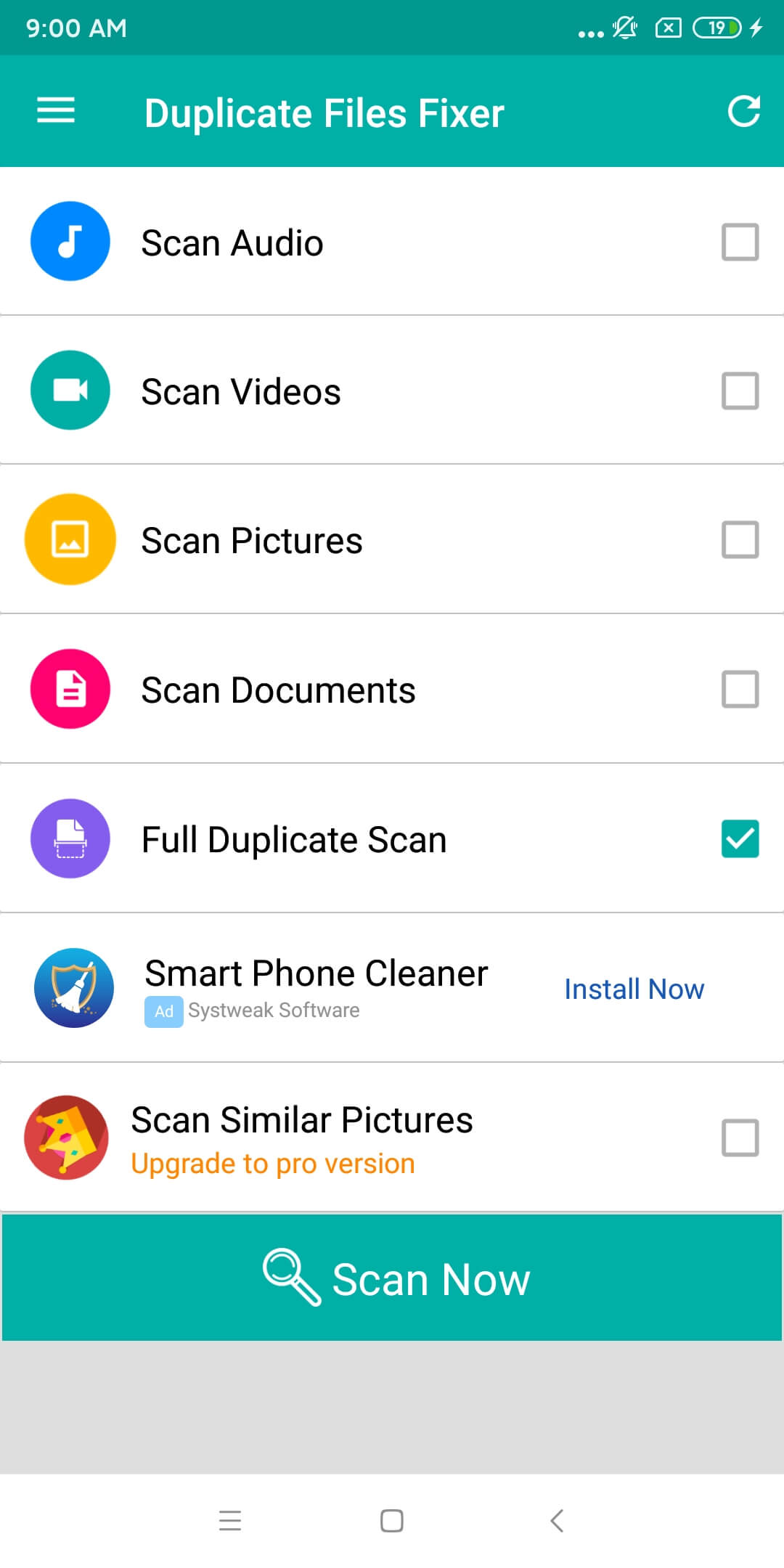784x1568 pixels.
Task: Tap the Android back navigation button
Action: 555,1522
